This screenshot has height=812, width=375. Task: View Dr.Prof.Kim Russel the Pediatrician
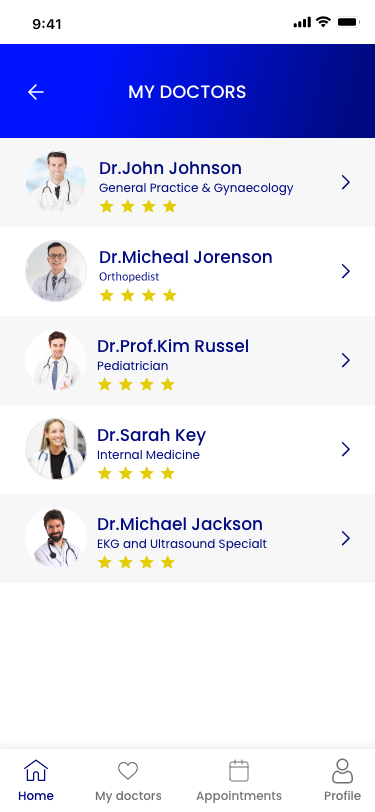pyautogui.click(x=188, y=360)
